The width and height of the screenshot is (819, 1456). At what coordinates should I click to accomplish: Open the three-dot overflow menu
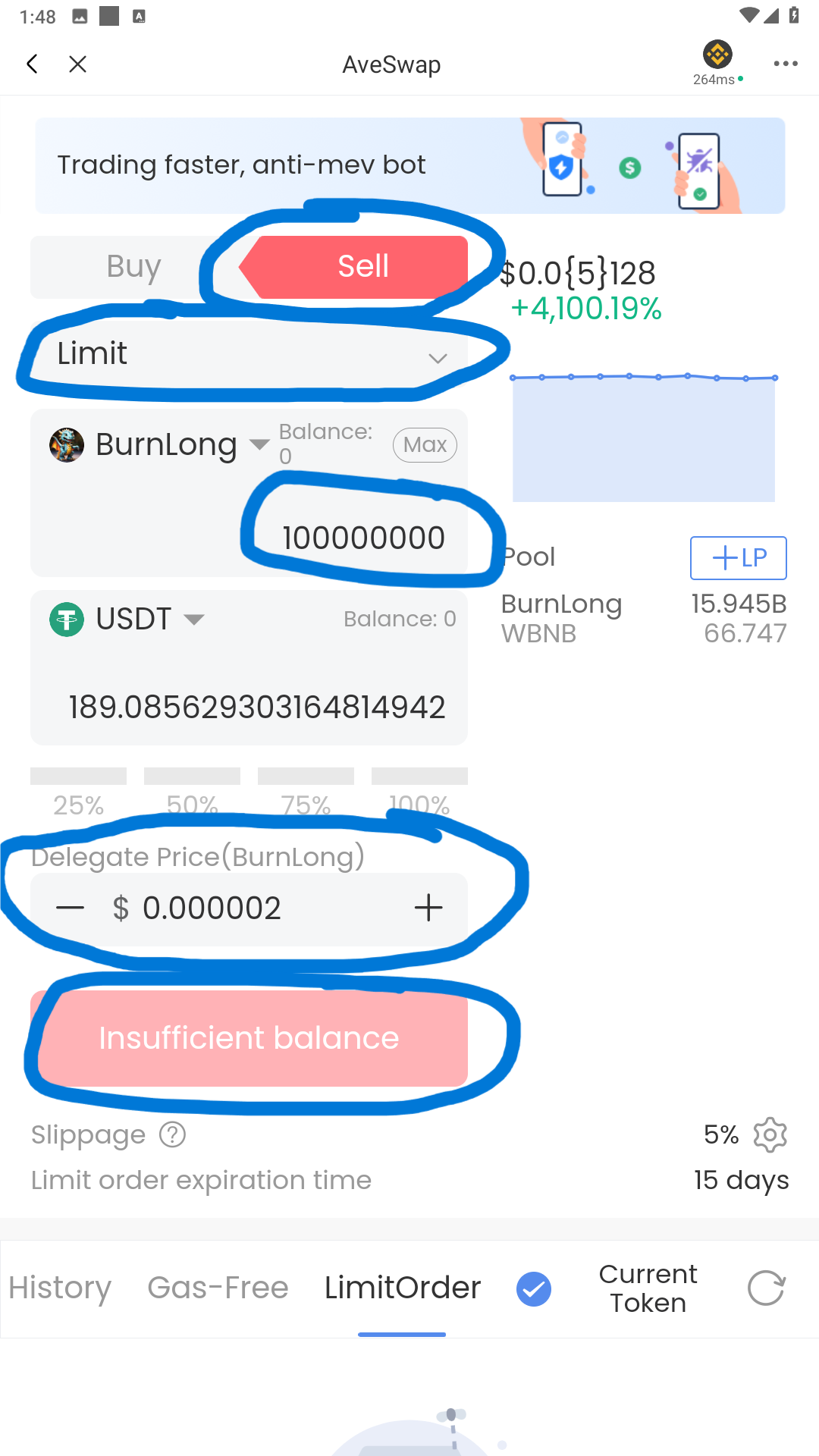785,64
